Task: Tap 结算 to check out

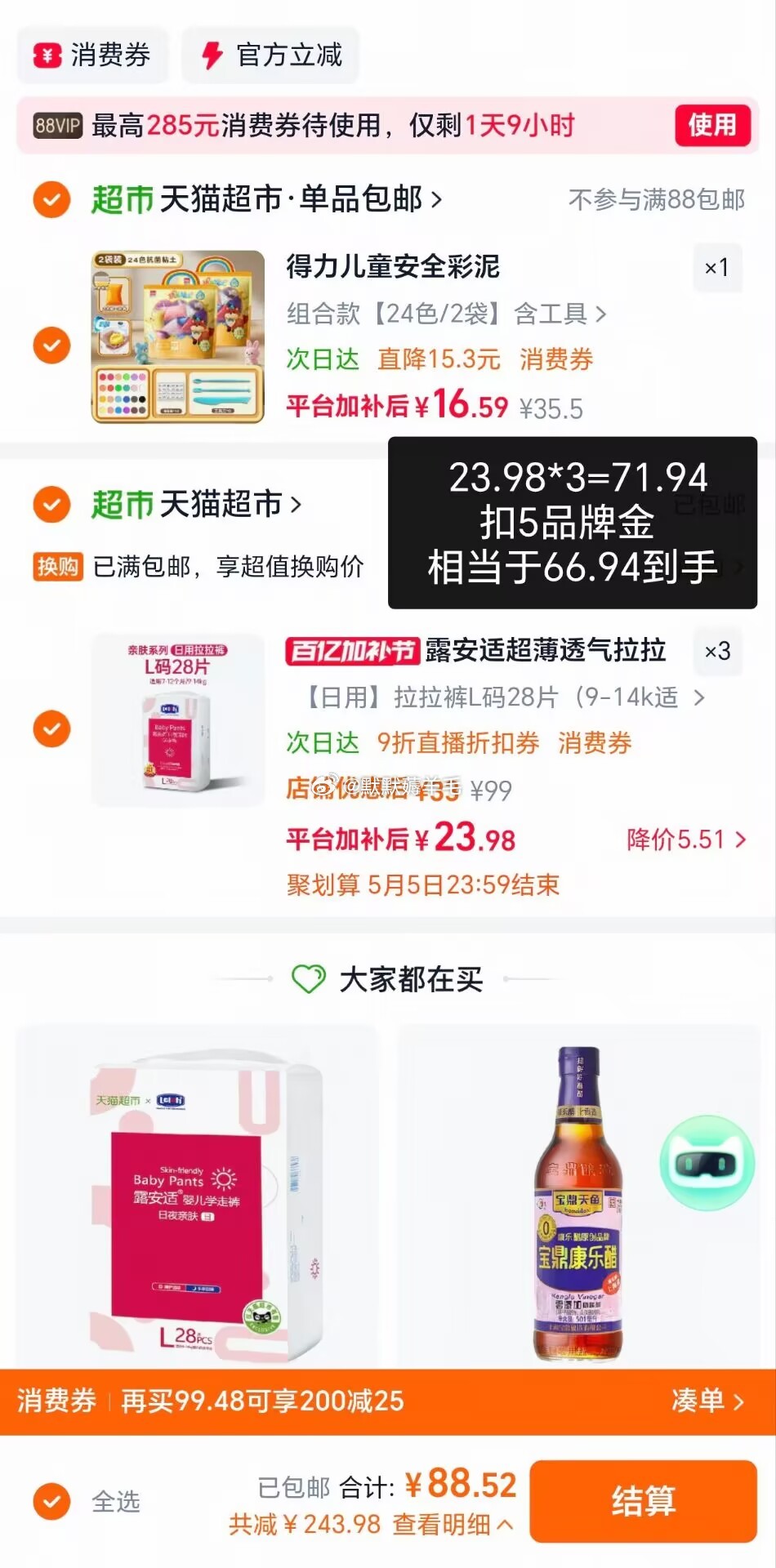Action: click(643, 1501)
